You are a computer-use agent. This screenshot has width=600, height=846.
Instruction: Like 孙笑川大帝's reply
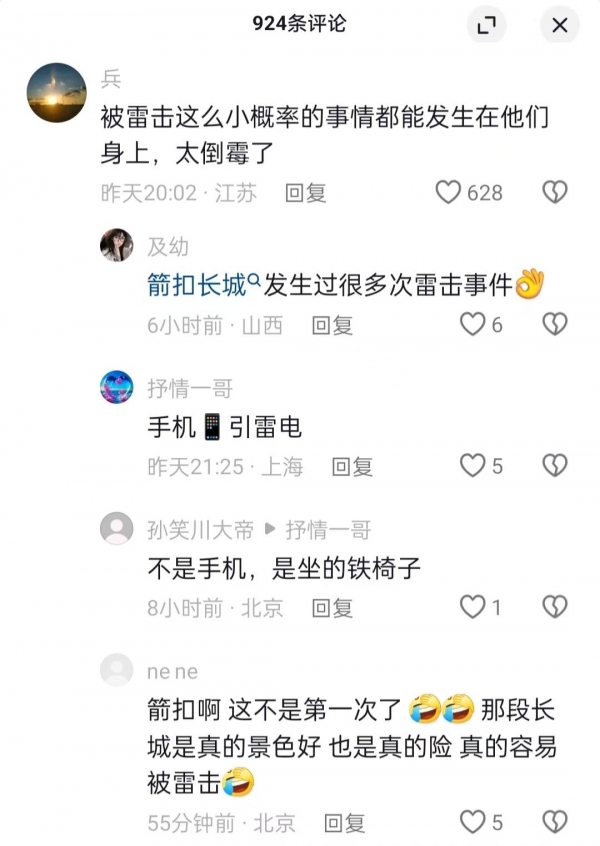point(471,606)
